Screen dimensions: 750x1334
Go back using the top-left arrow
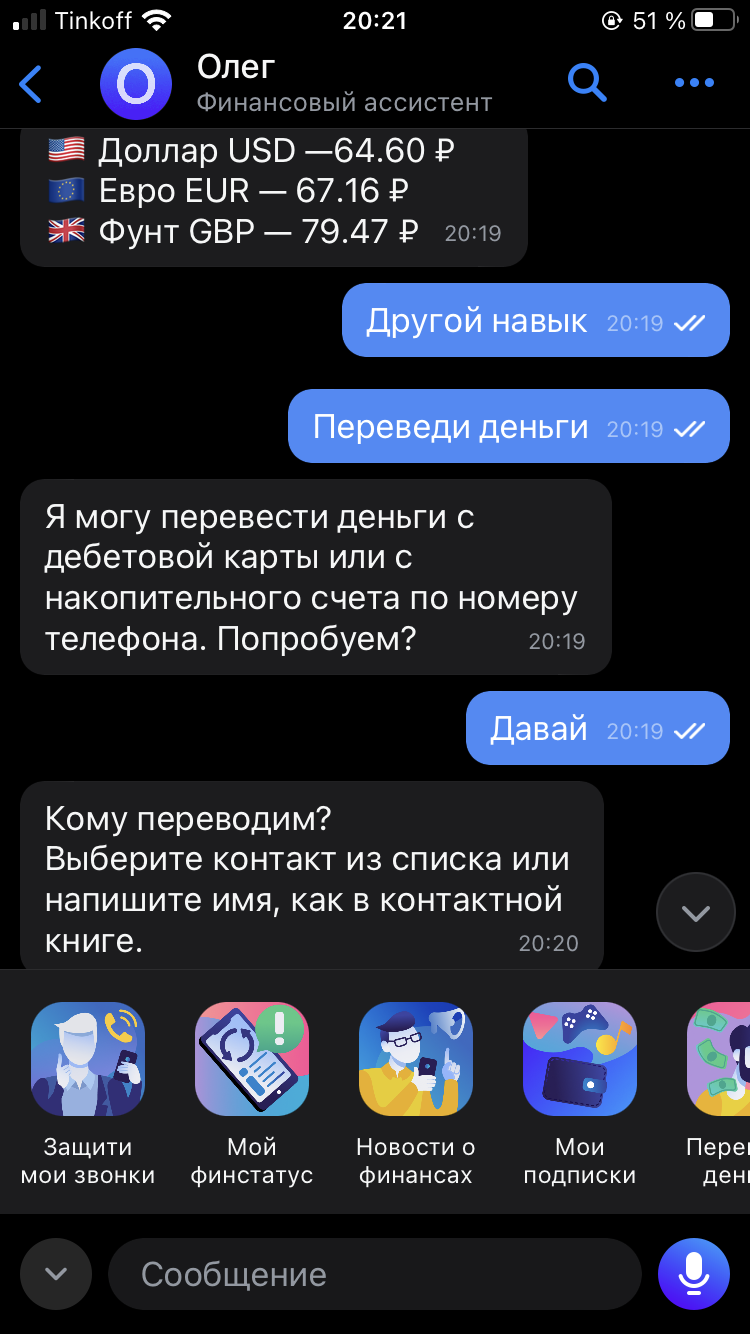tap(31, 84)
